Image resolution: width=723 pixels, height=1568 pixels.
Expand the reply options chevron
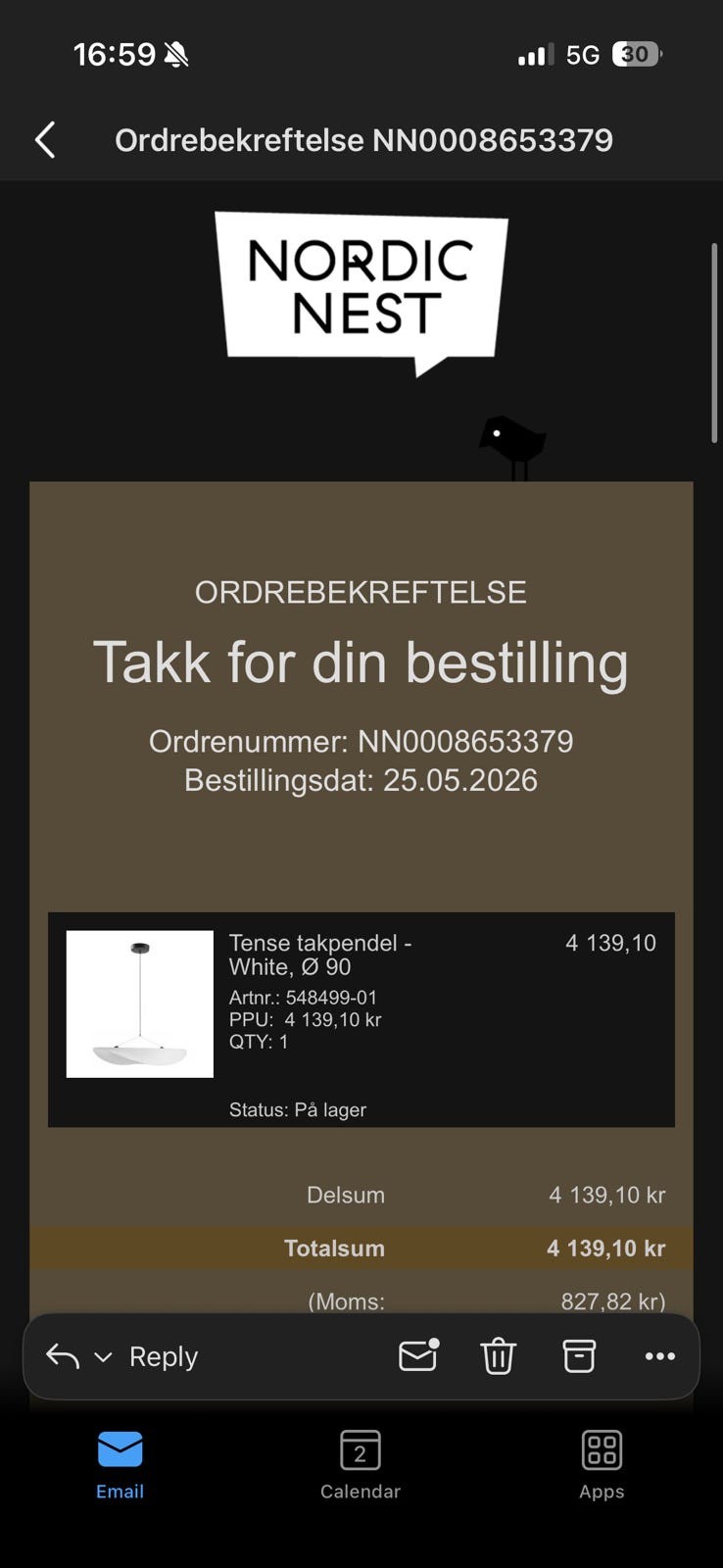click(x=103, y=1357)
